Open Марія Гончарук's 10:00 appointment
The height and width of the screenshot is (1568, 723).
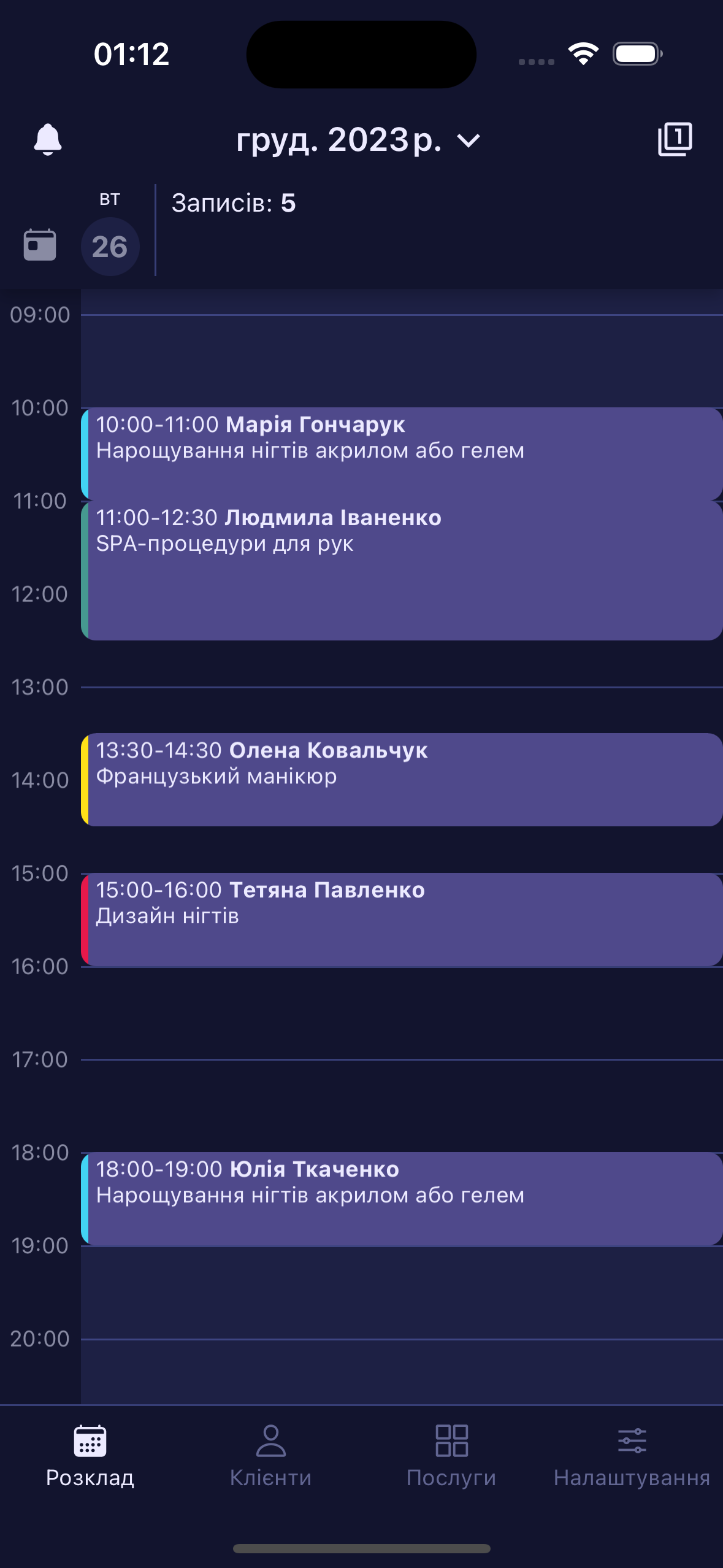click(402, 453)
